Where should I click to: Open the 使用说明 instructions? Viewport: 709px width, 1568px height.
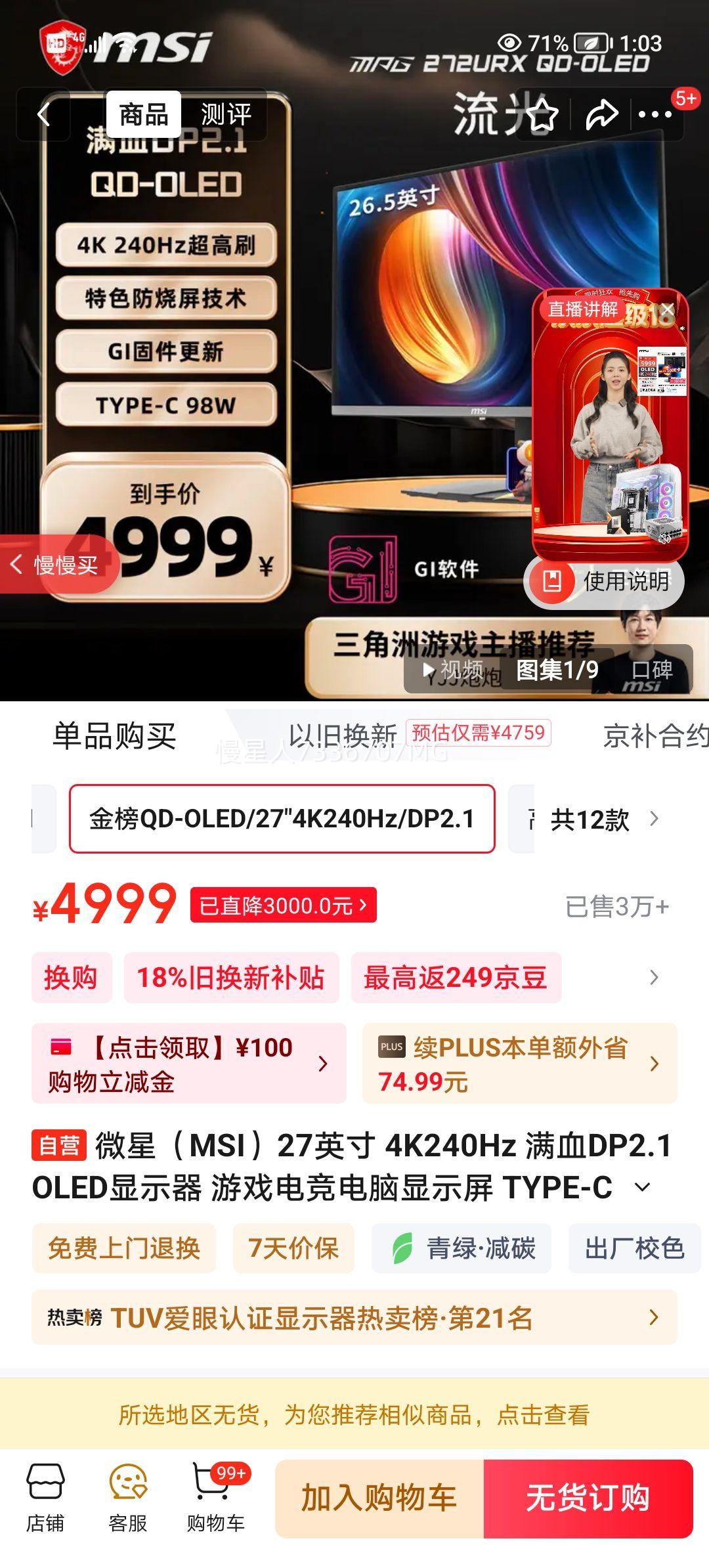point(605,580)
